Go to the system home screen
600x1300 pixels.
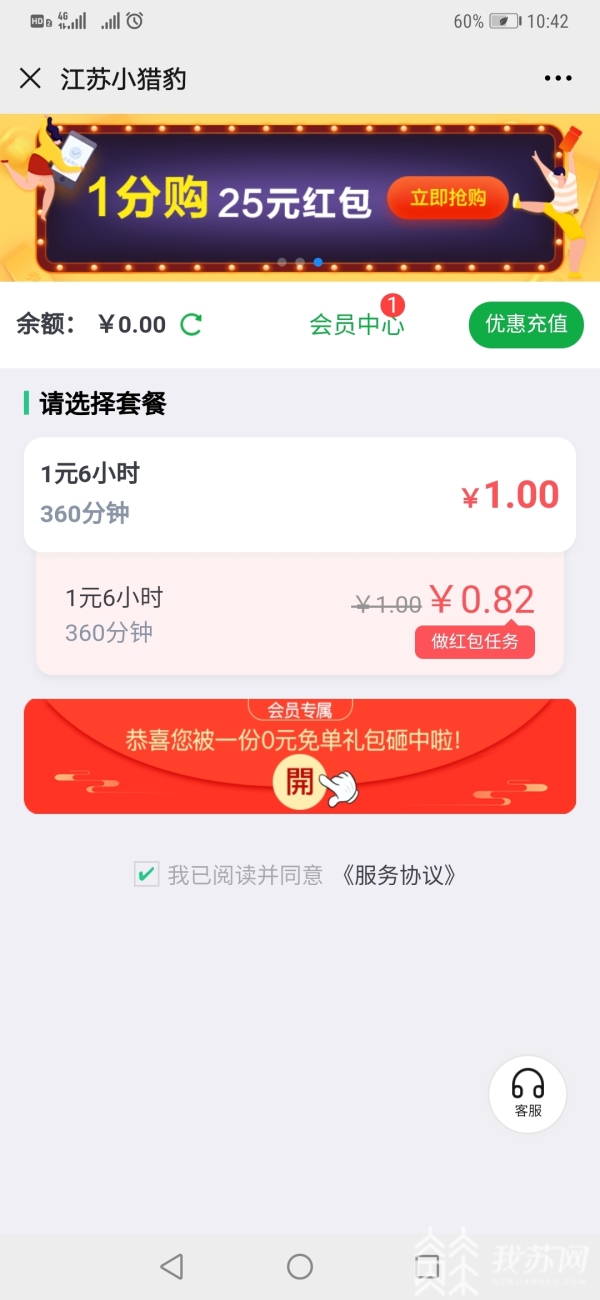coord(300,1266)
